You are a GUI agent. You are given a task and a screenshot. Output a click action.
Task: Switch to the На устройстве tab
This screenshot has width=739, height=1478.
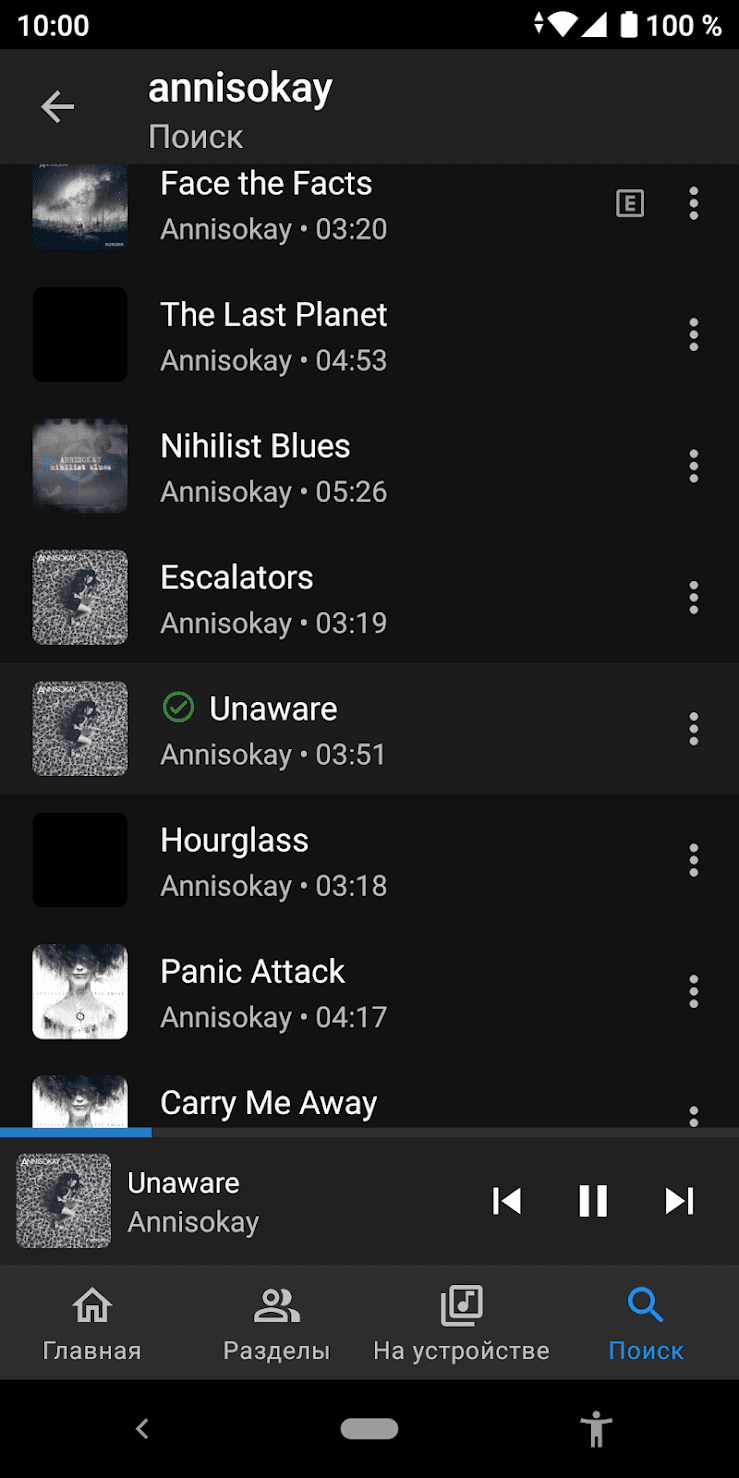[x=461, y=1324]
